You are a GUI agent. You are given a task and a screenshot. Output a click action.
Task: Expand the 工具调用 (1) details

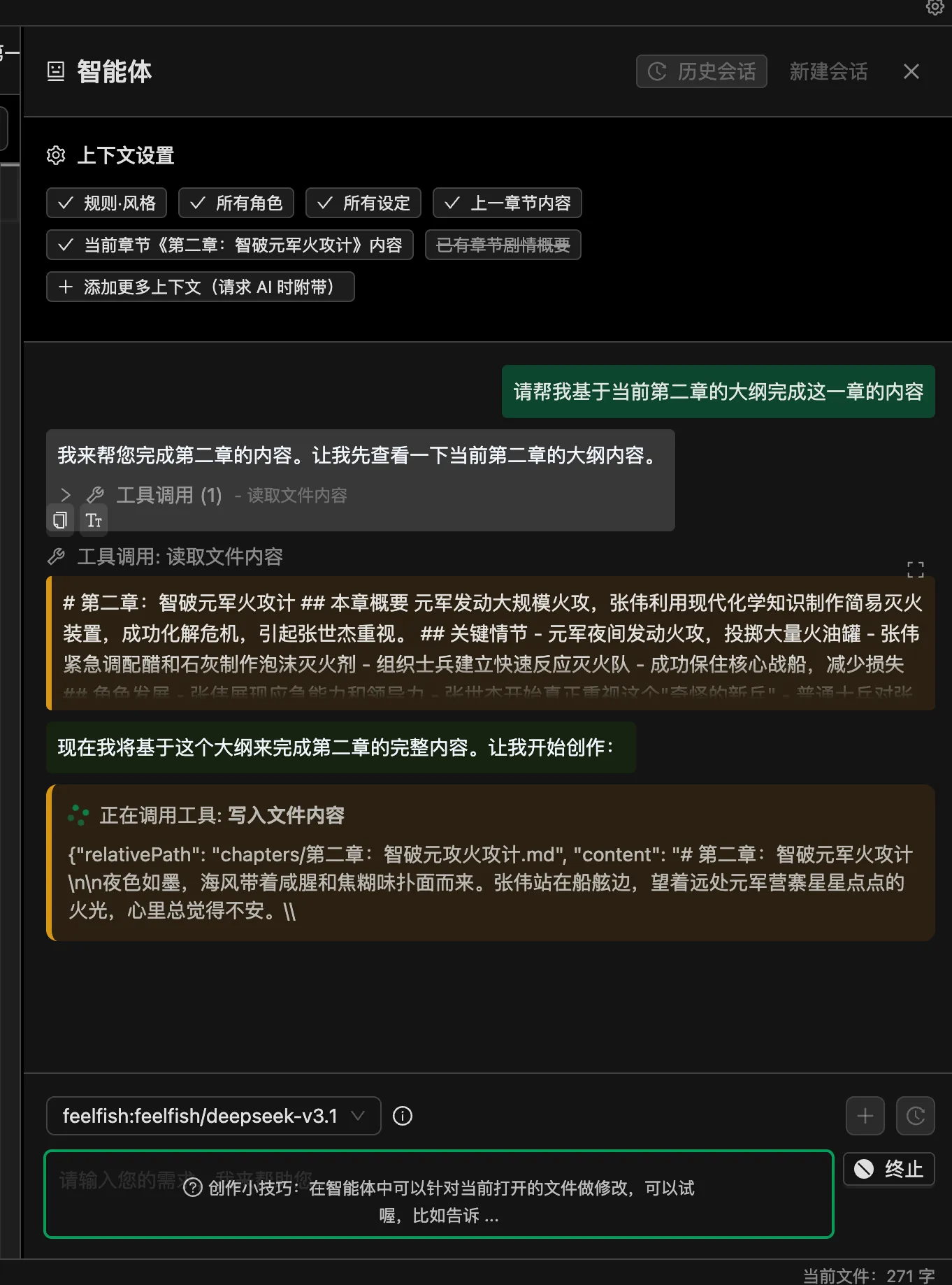click(66, 495)
